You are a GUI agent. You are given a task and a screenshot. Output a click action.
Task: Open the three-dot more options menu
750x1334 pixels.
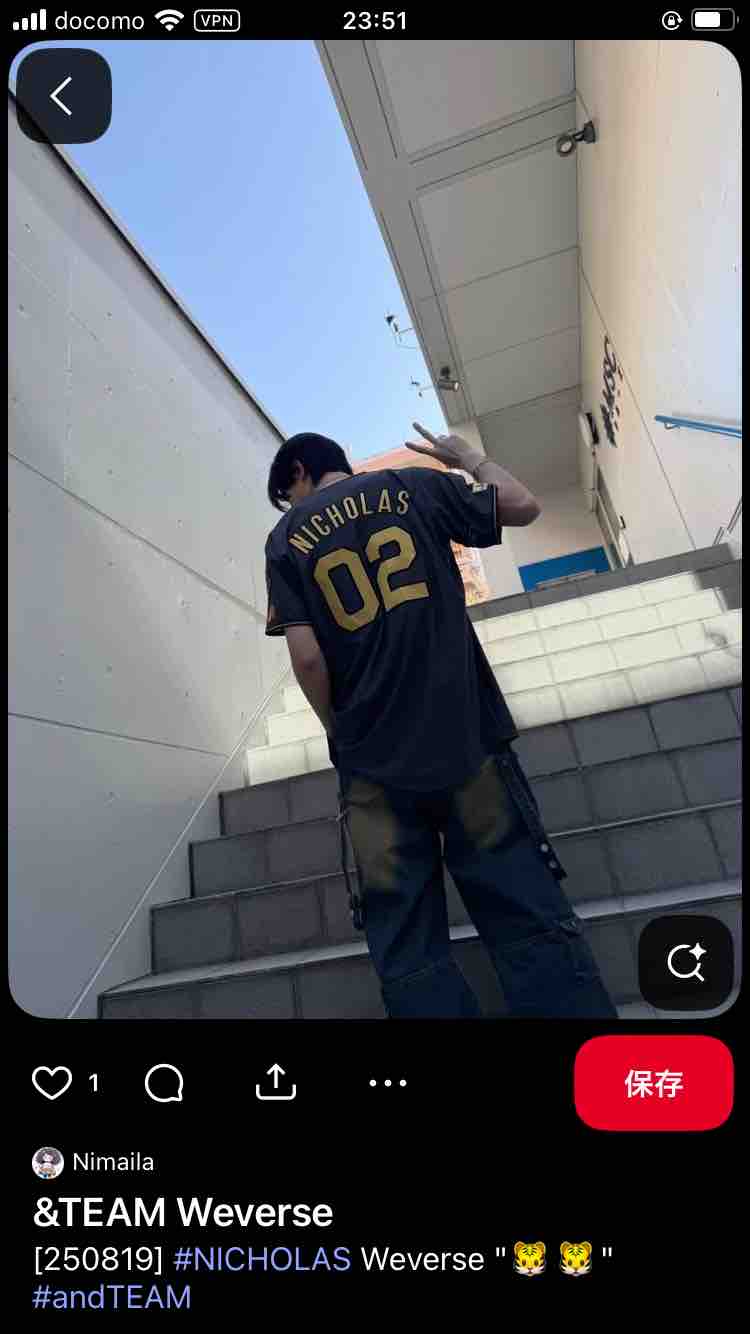[388, 1083]
